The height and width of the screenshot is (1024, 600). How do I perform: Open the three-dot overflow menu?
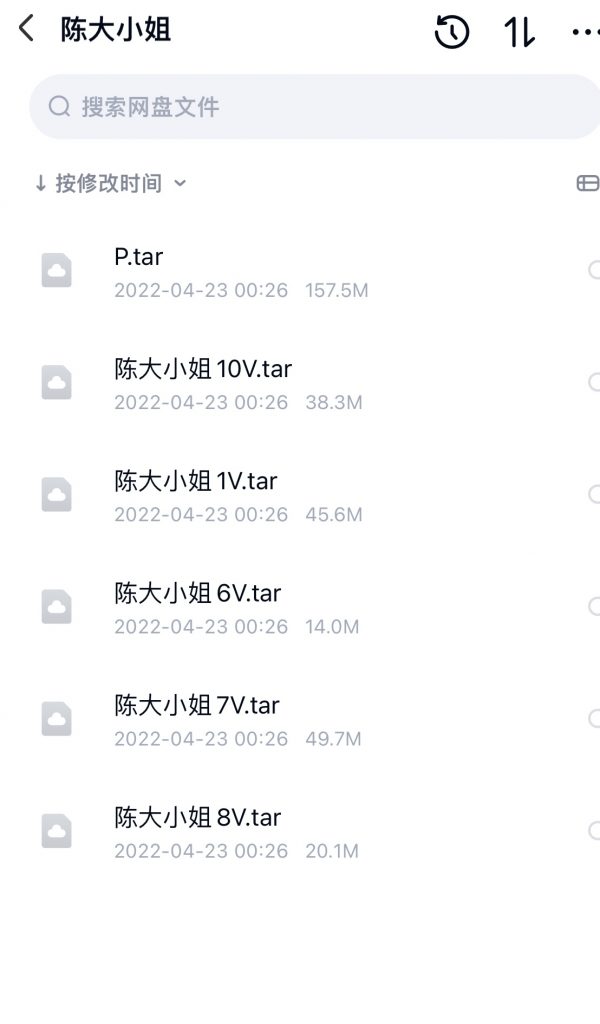[586, 31]
